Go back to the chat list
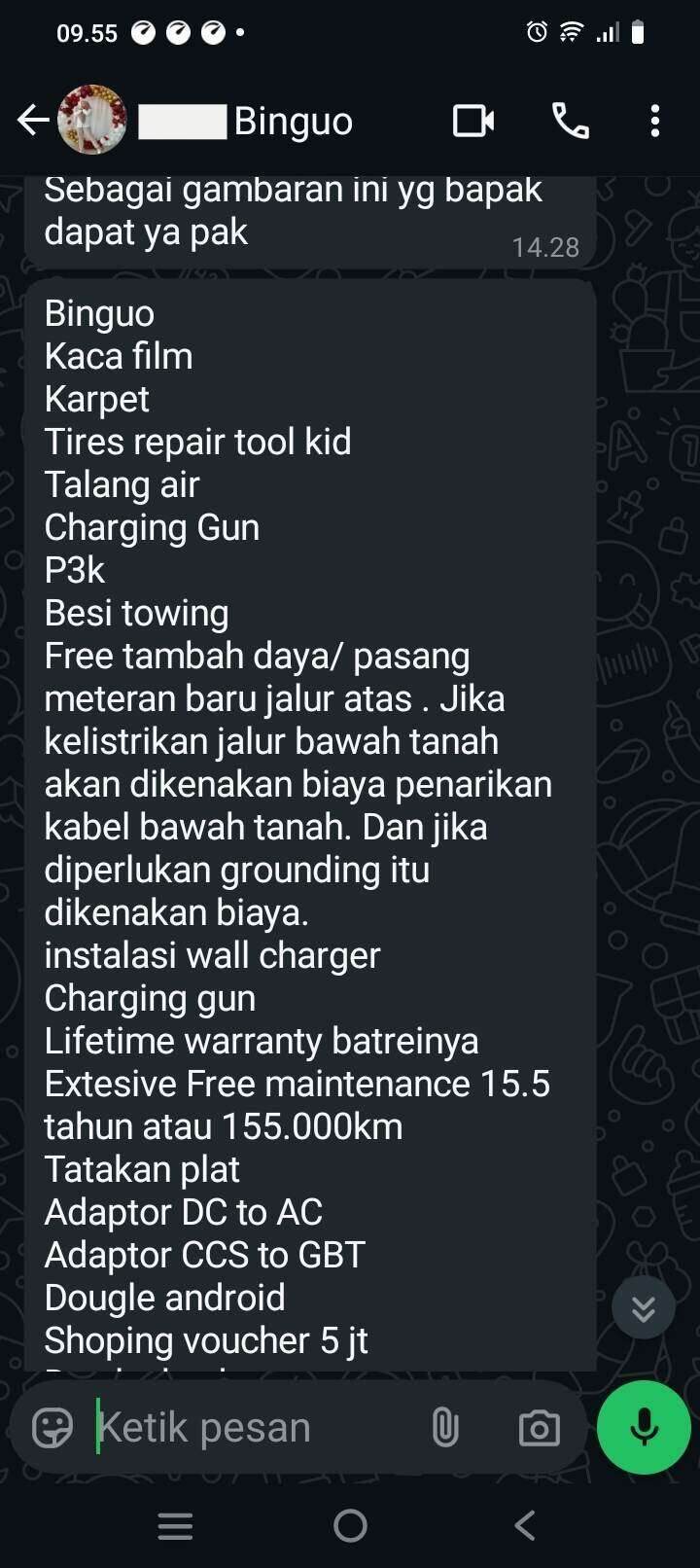Image resolution: width=700 pixels, height=1568 pixels. (x=33, y=121)
